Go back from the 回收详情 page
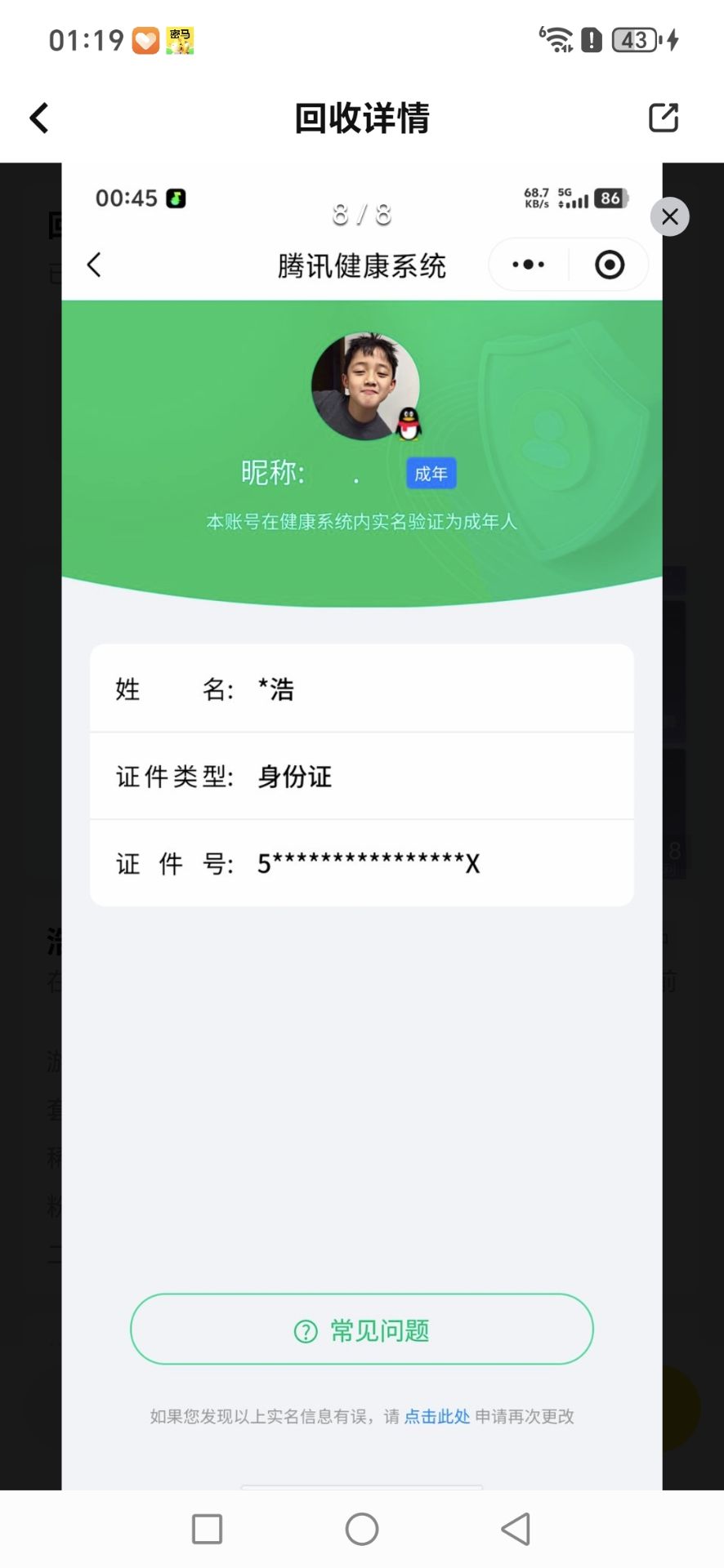The height and width of the screenshot is (1568, 724). coord(39,118)
